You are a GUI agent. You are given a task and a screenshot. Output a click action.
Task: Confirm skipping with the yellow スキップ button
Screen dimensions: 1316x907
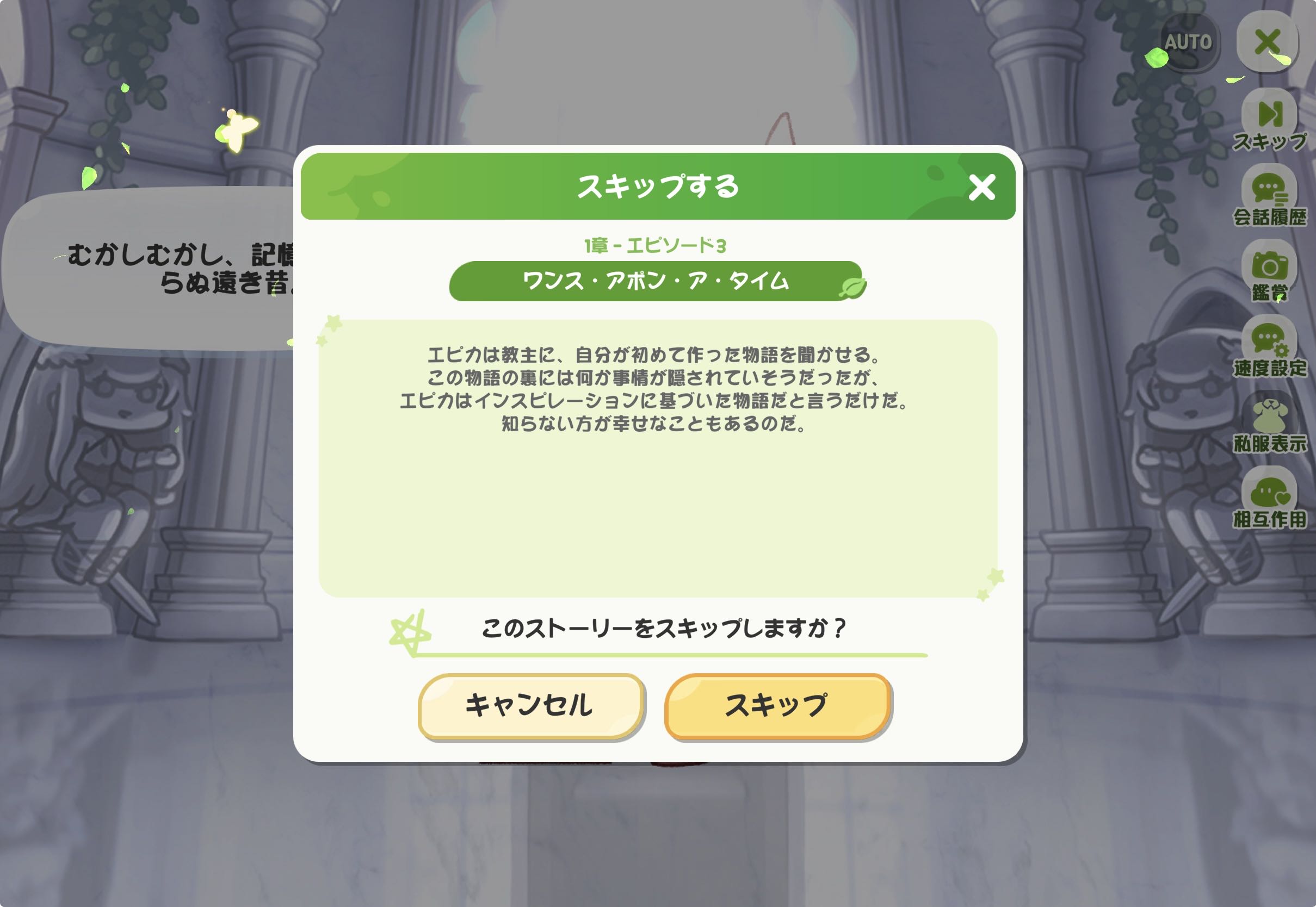pos(777,705)
